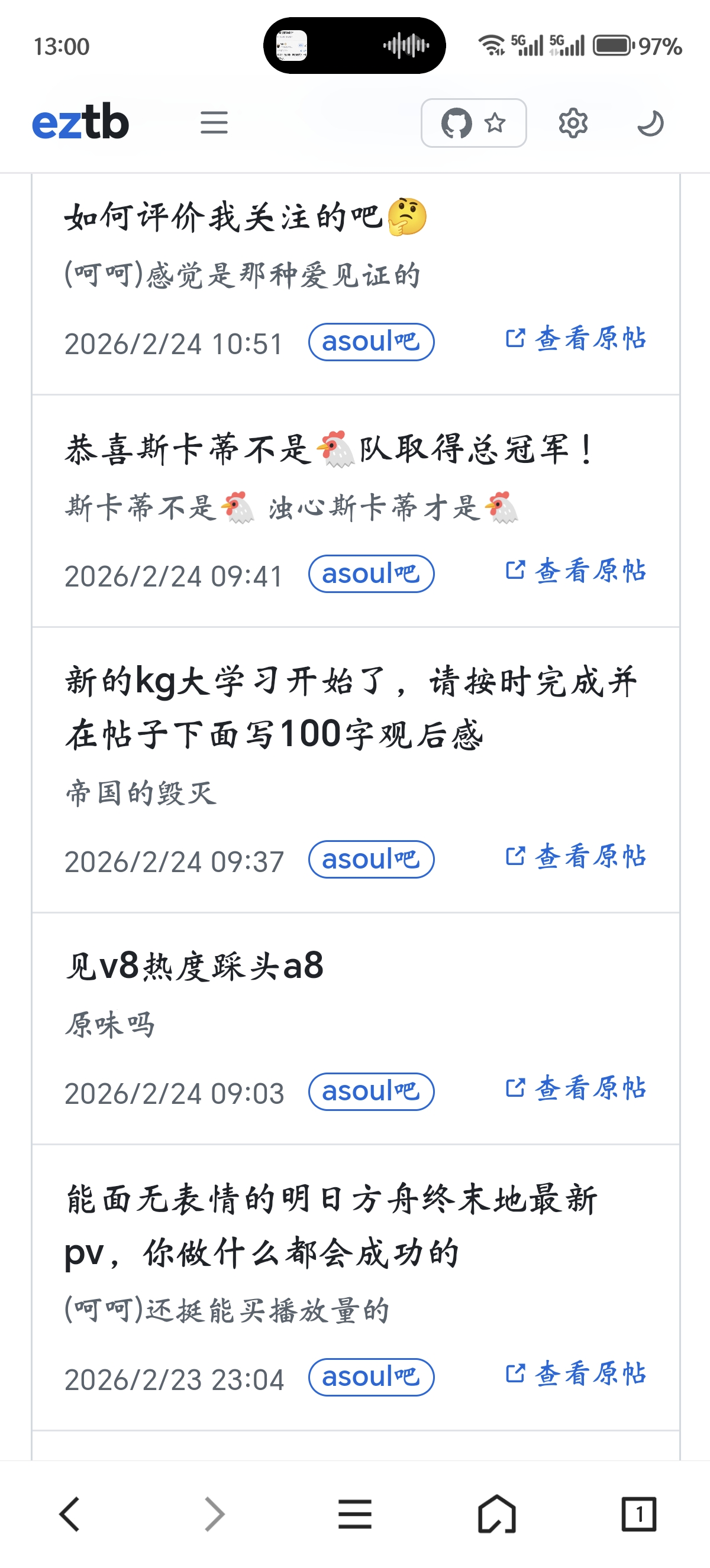The image size is (710, 1568).
Task: Select asoul吧 tag on the 23:04 post
Action: point(371,1377)
